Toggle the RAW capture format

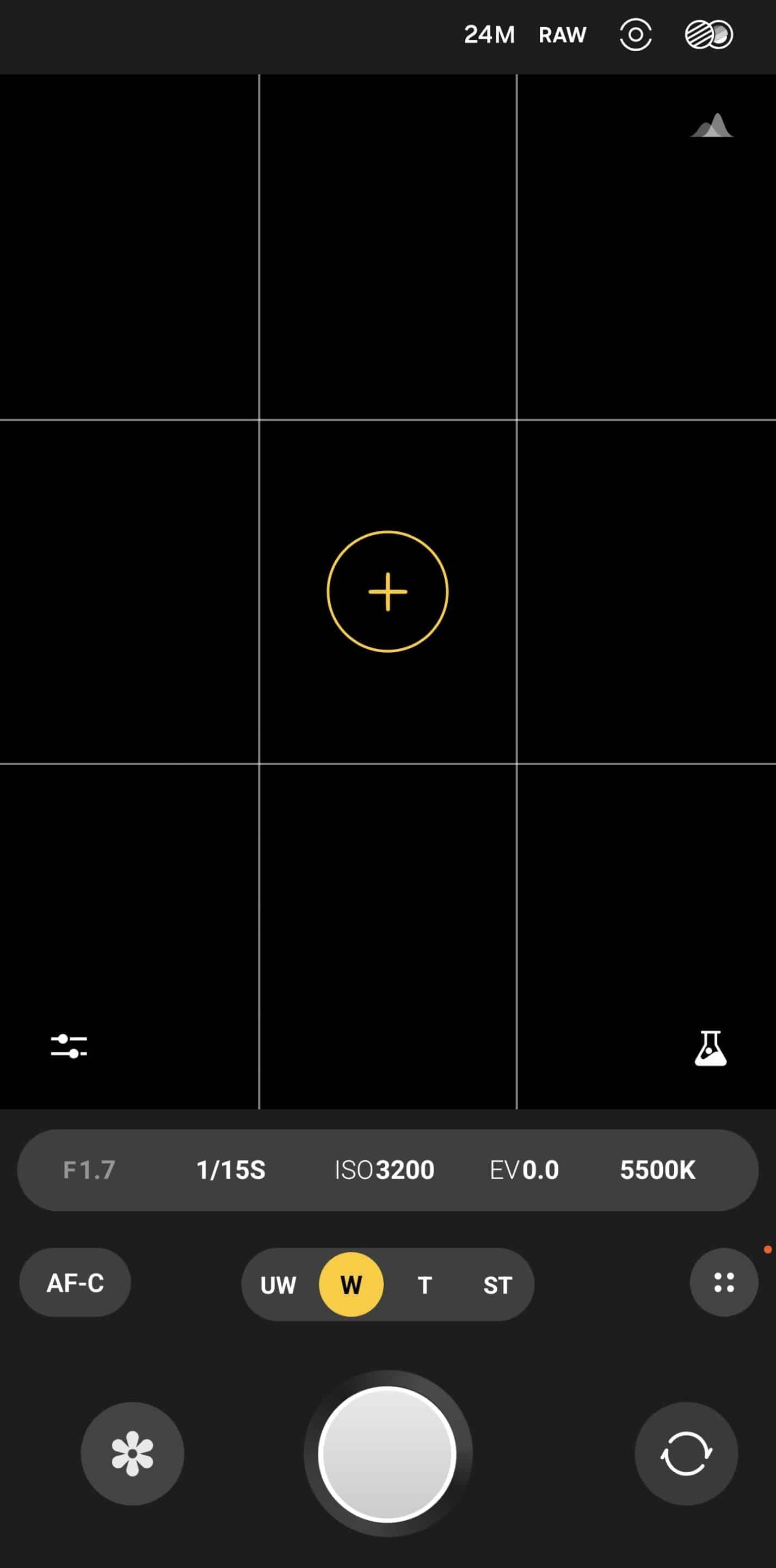point(562,35)
